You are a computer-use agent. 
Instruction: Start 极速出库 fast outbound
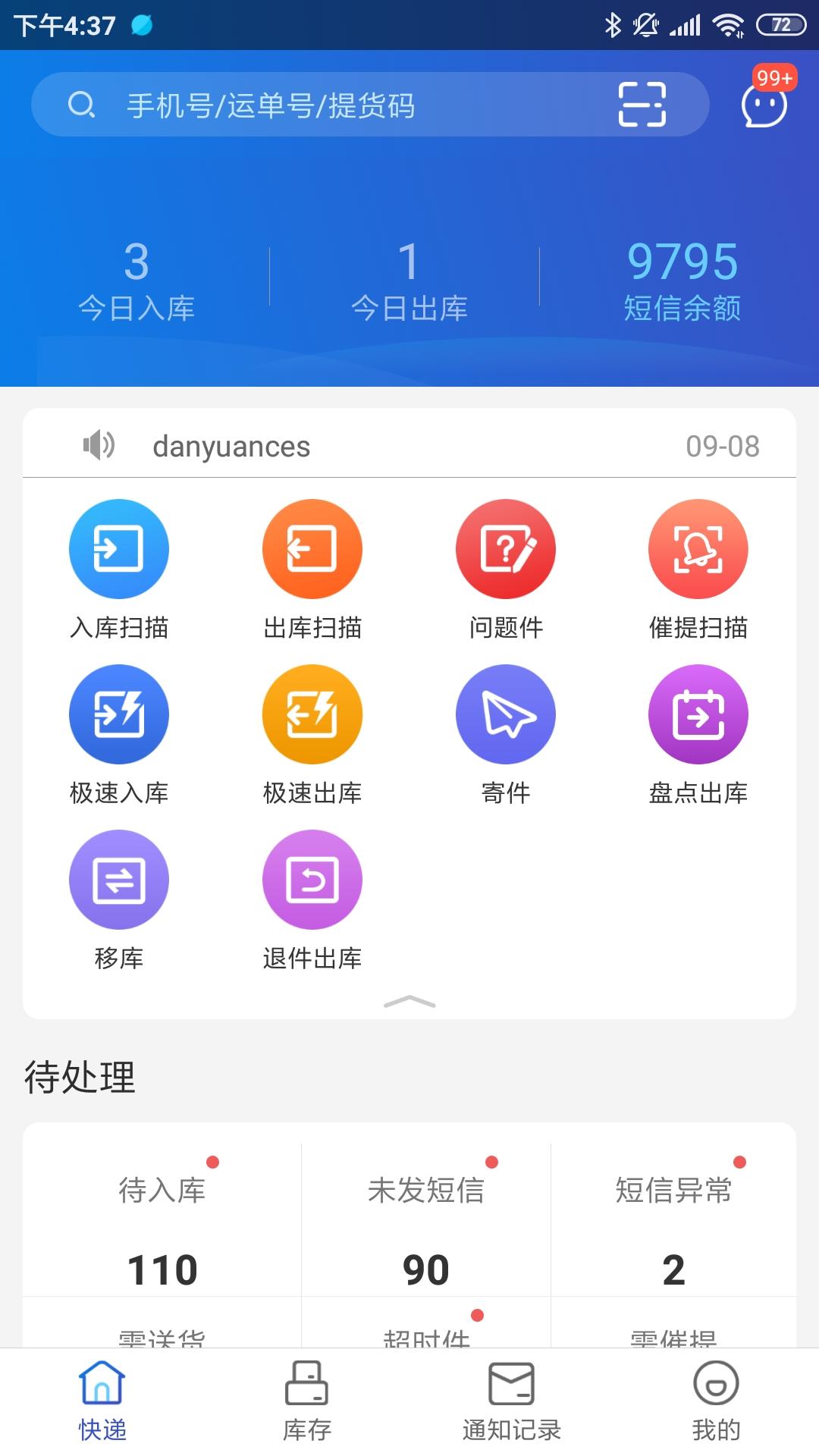pyautogui.click(x=312, y=714)
